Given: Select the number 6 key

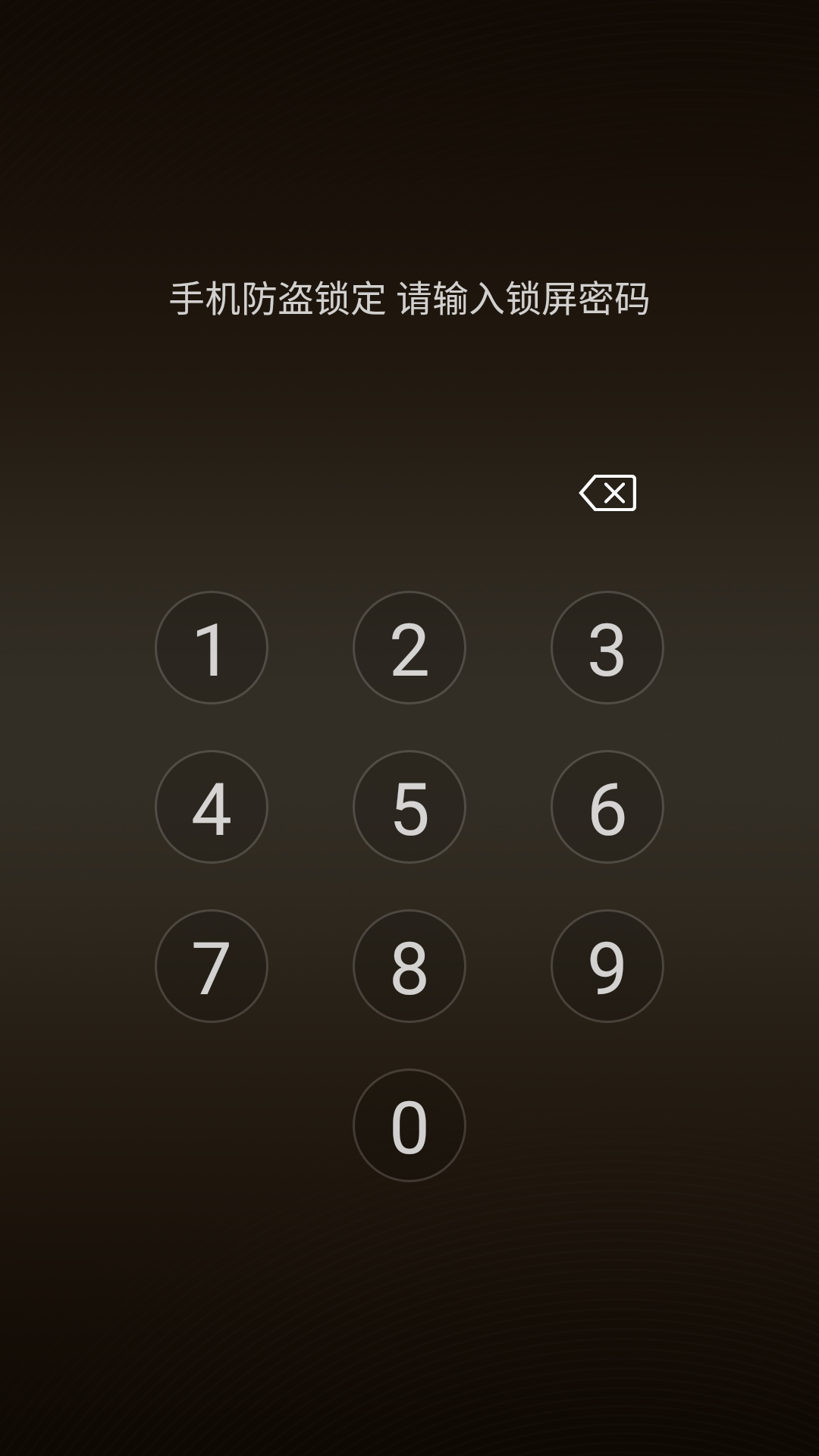Looking at the screenshot, I should tap(607, 807).
